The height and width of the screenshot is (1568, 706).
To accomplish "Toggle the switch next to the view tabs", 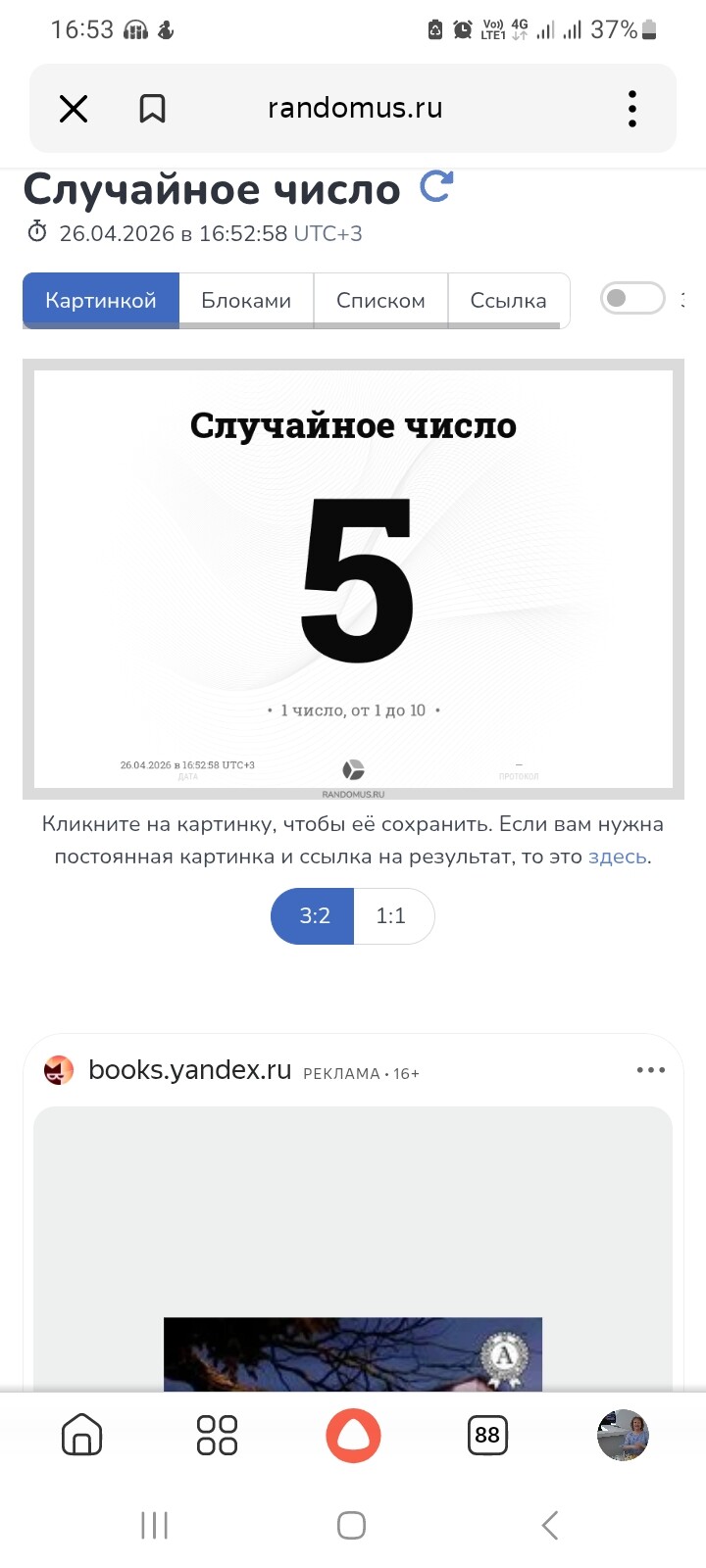I will coord(631,298).
